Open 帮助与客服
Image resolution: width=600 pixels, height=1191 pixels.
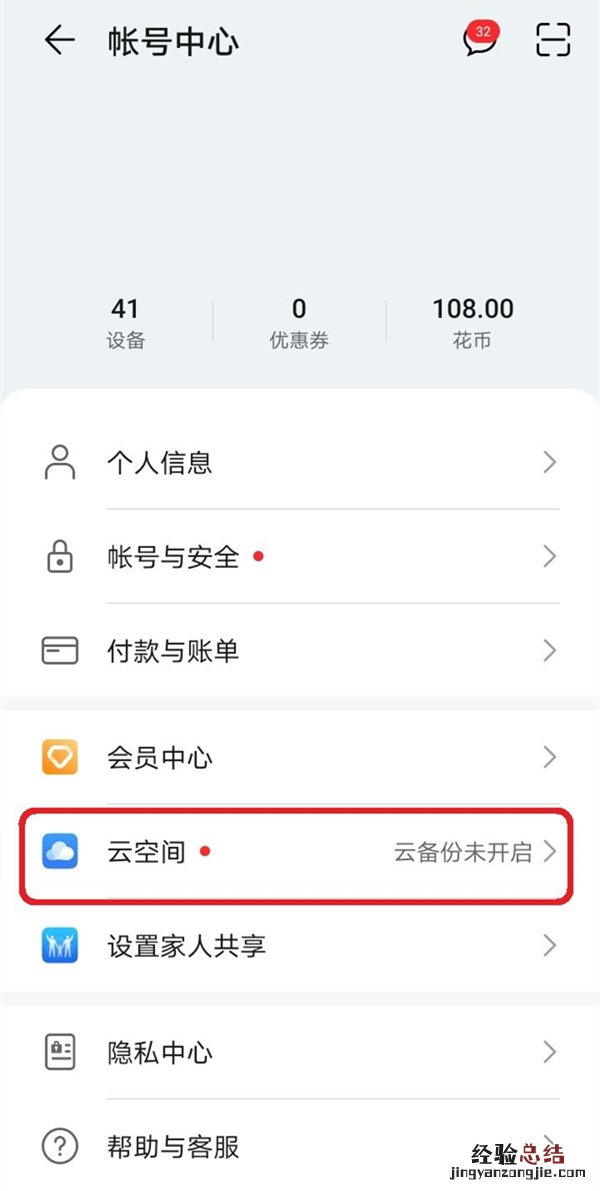tap(300, 1146)
